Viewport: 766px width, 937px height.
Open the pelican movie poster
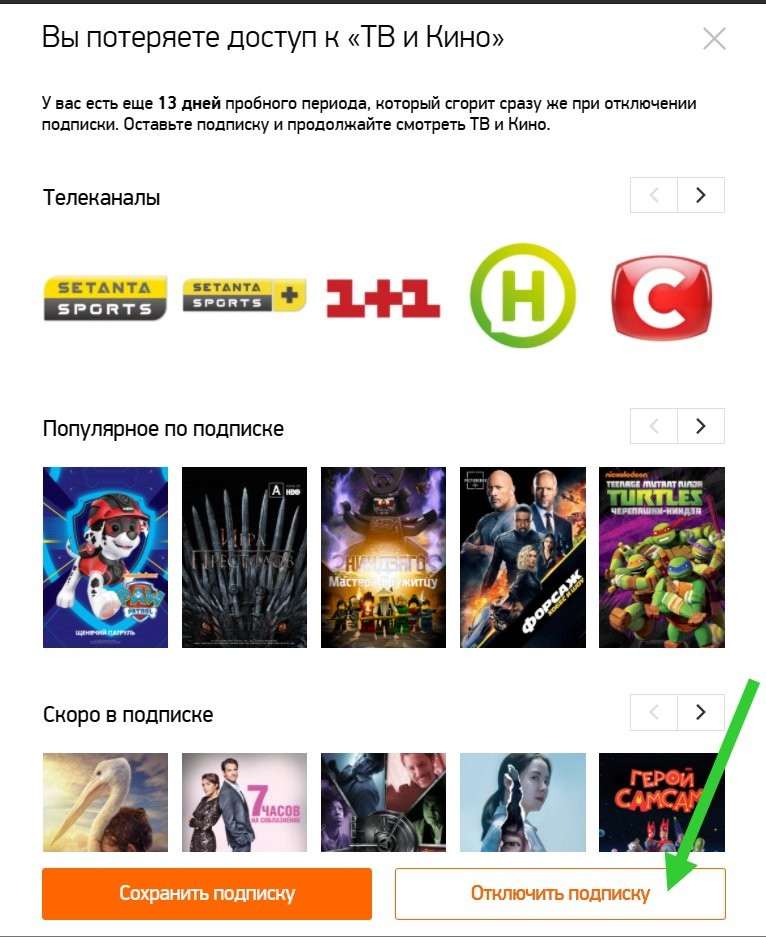coord(105,801)
